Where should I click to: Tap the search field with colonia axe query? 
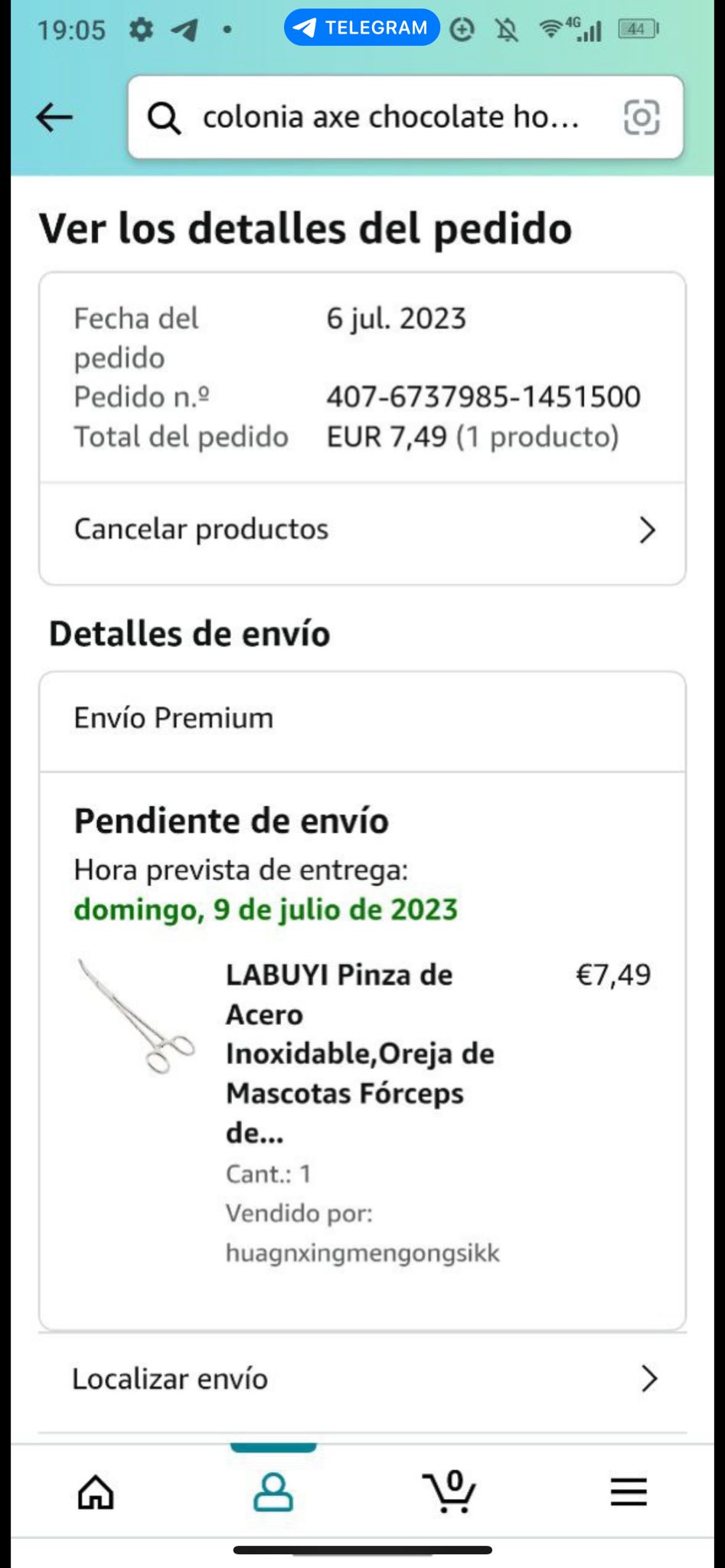point(390,117)
